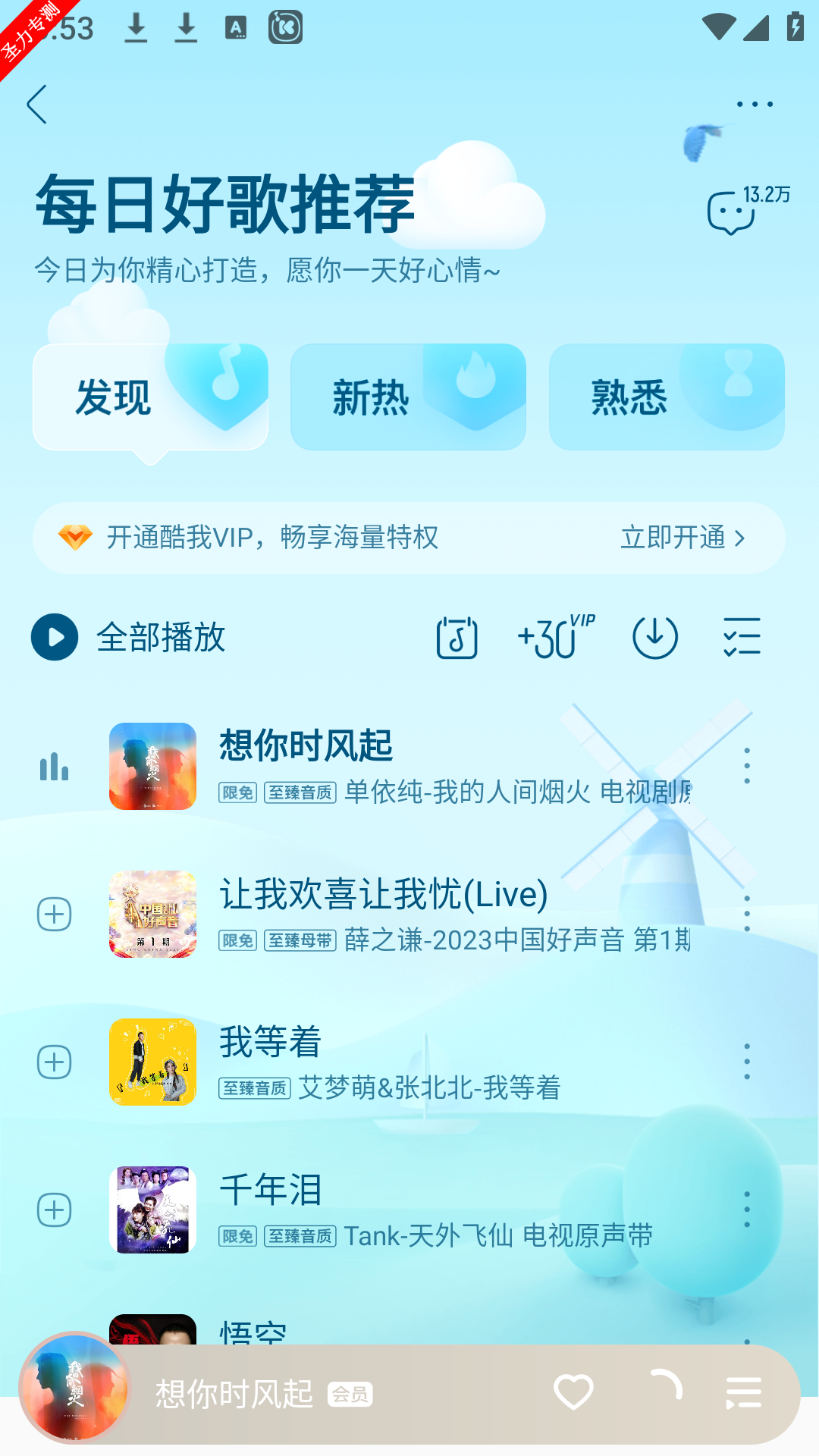The height and width of the screenshot is (1456, 819).
Task: Open the play queue list in mini player
Action: coord(743,1393)
